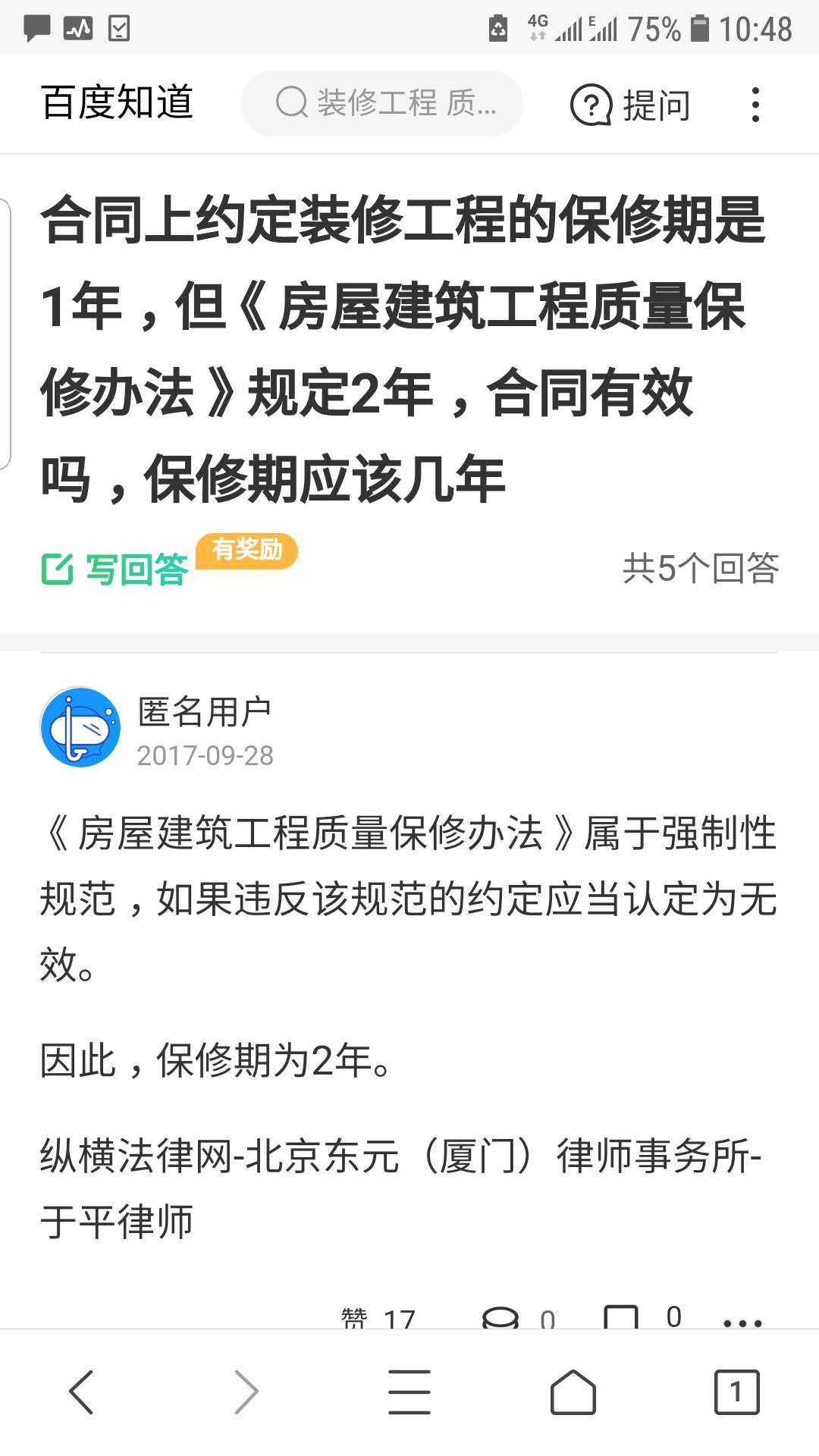Open more options for 匿名用户's answer
This screenshot has height=1456, width=819.
point(742,1321)
